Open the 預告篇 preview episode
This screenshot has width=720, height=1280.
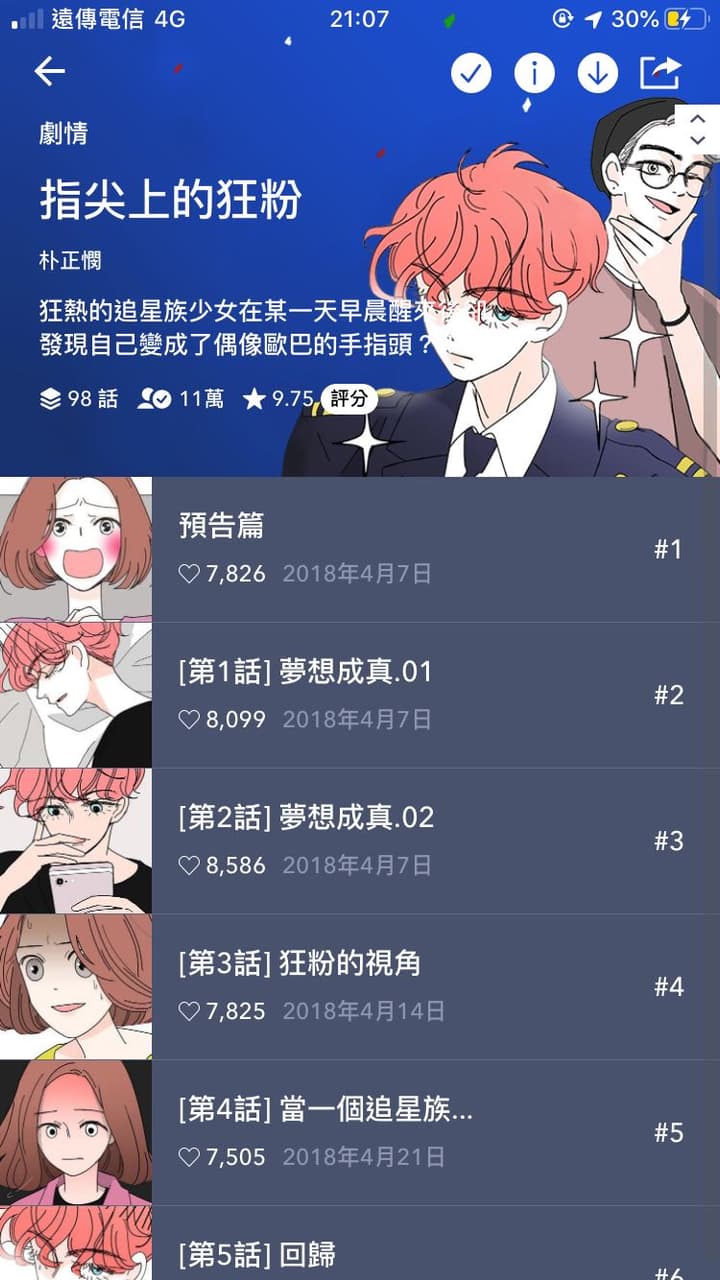point(360,549)
